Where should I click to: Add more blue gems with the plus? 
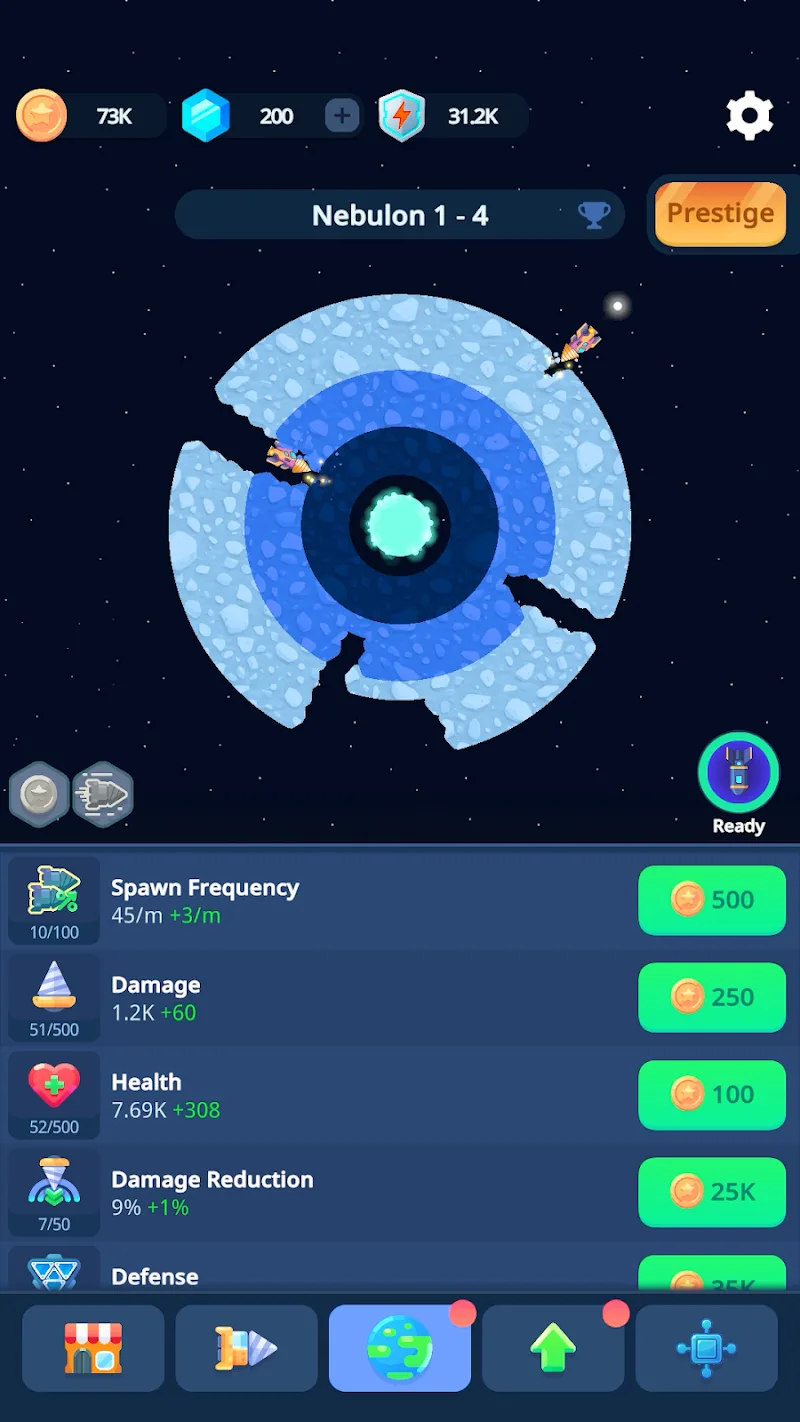pyautogui.click(x=342, y=117)
